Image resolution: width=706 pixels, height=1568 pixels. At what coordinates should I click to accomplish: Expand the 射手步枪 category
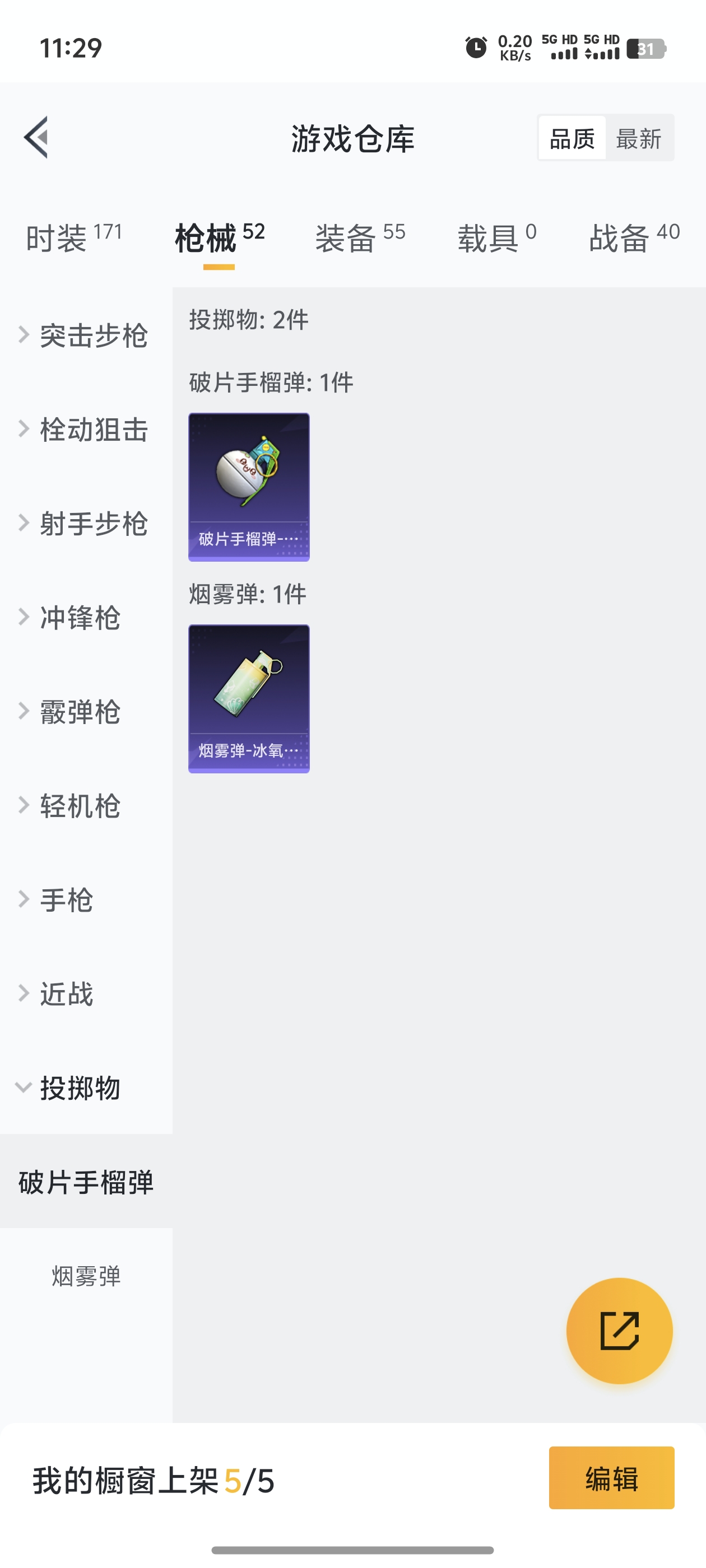[86, 524]
